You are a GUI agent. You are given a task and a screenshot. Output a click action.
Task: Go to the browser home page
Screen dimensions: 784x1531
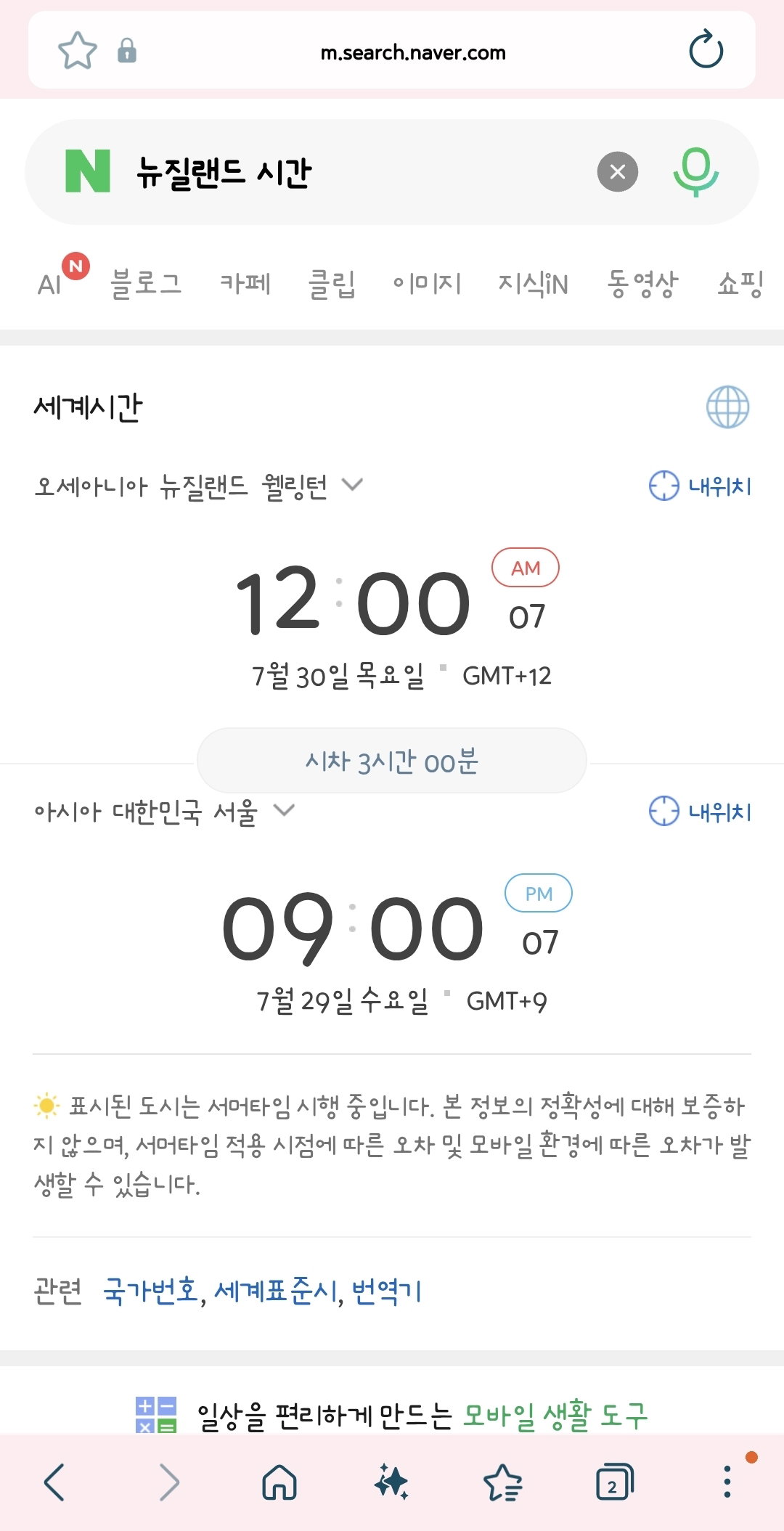tap(279, 1482)
